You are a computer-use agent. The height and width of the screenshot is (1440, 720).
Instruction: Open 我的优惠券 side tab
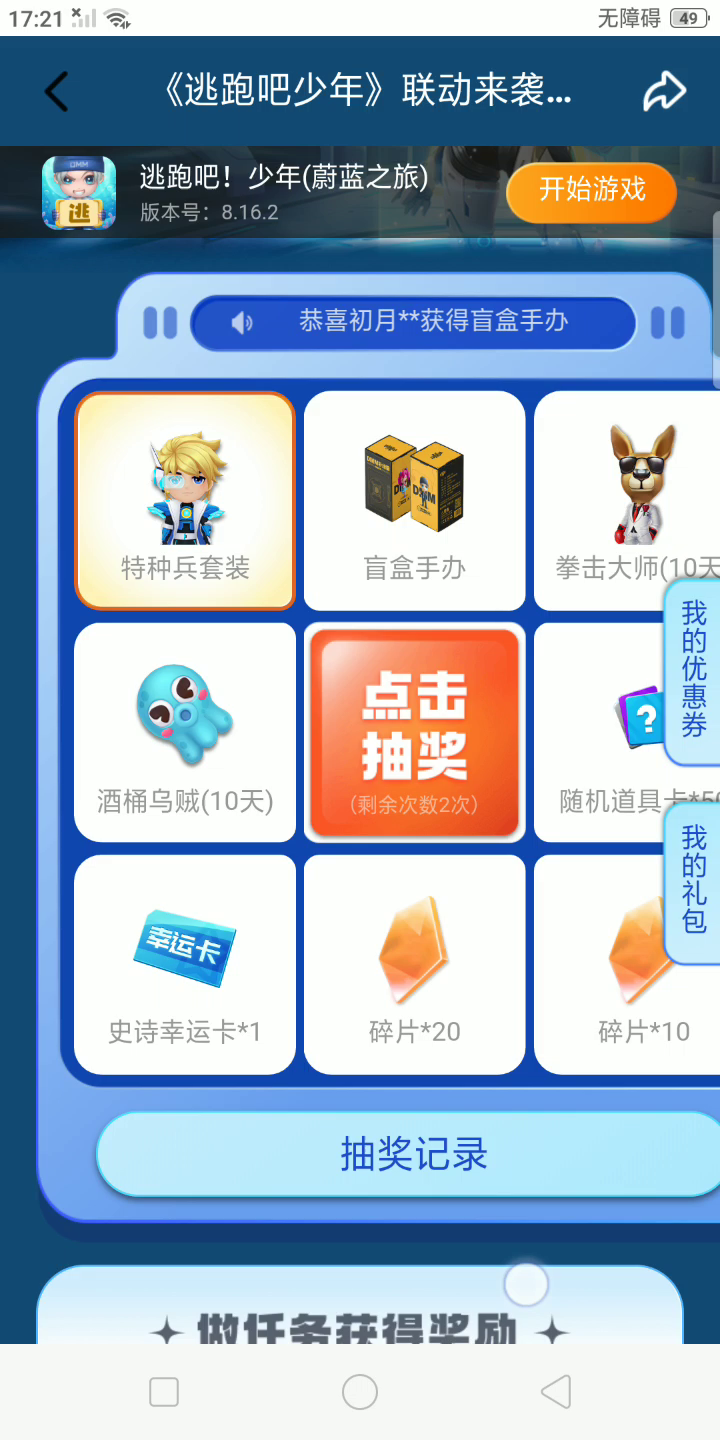pos(693,669)
